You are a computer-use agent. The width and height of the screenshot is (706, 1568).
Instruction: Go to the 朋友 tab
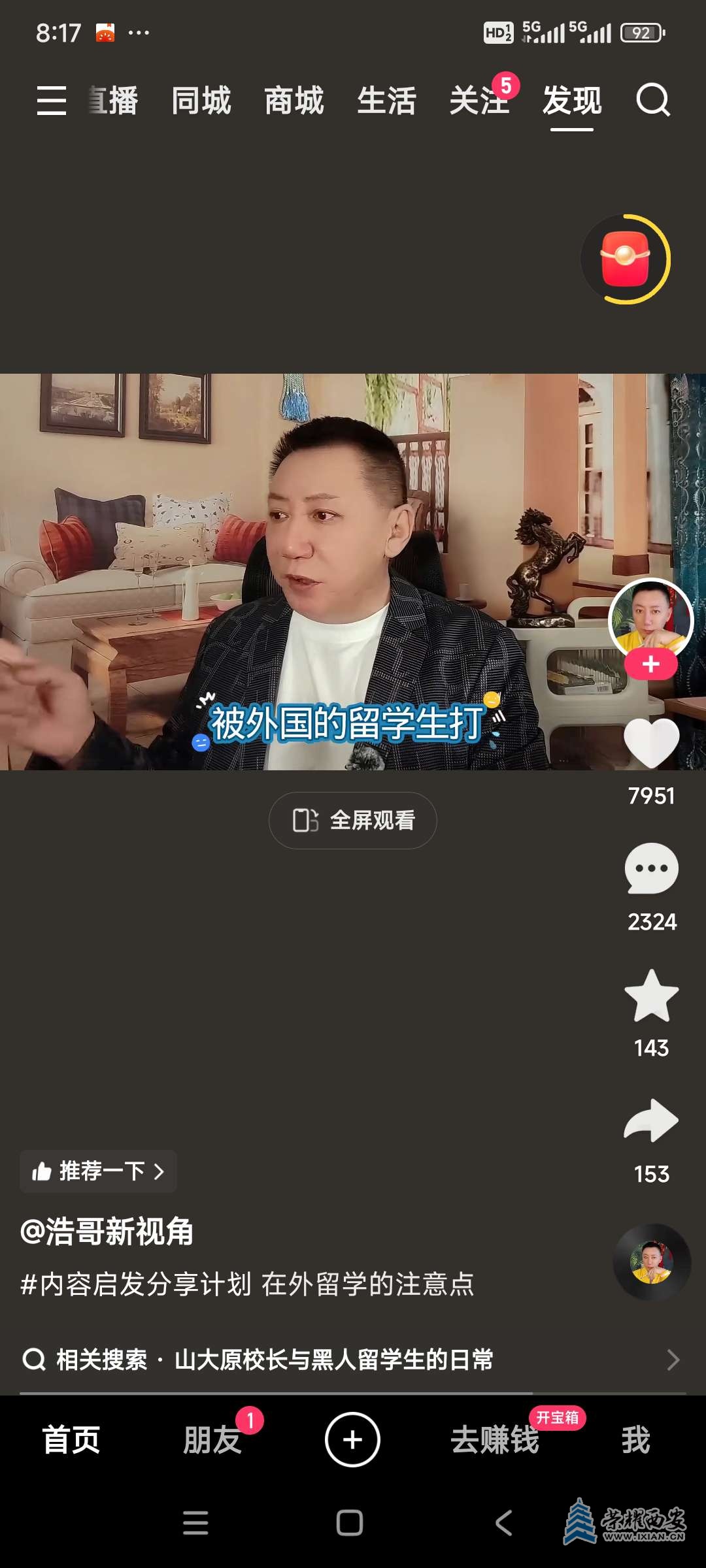click(212, 1440)
